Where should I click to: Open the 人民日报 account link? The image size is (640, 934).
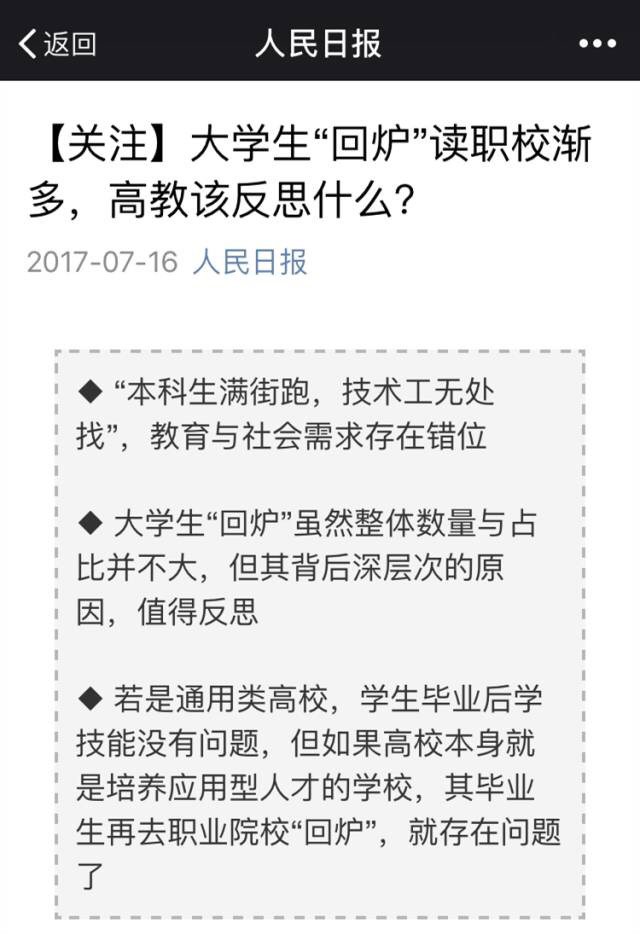(249, 262)
